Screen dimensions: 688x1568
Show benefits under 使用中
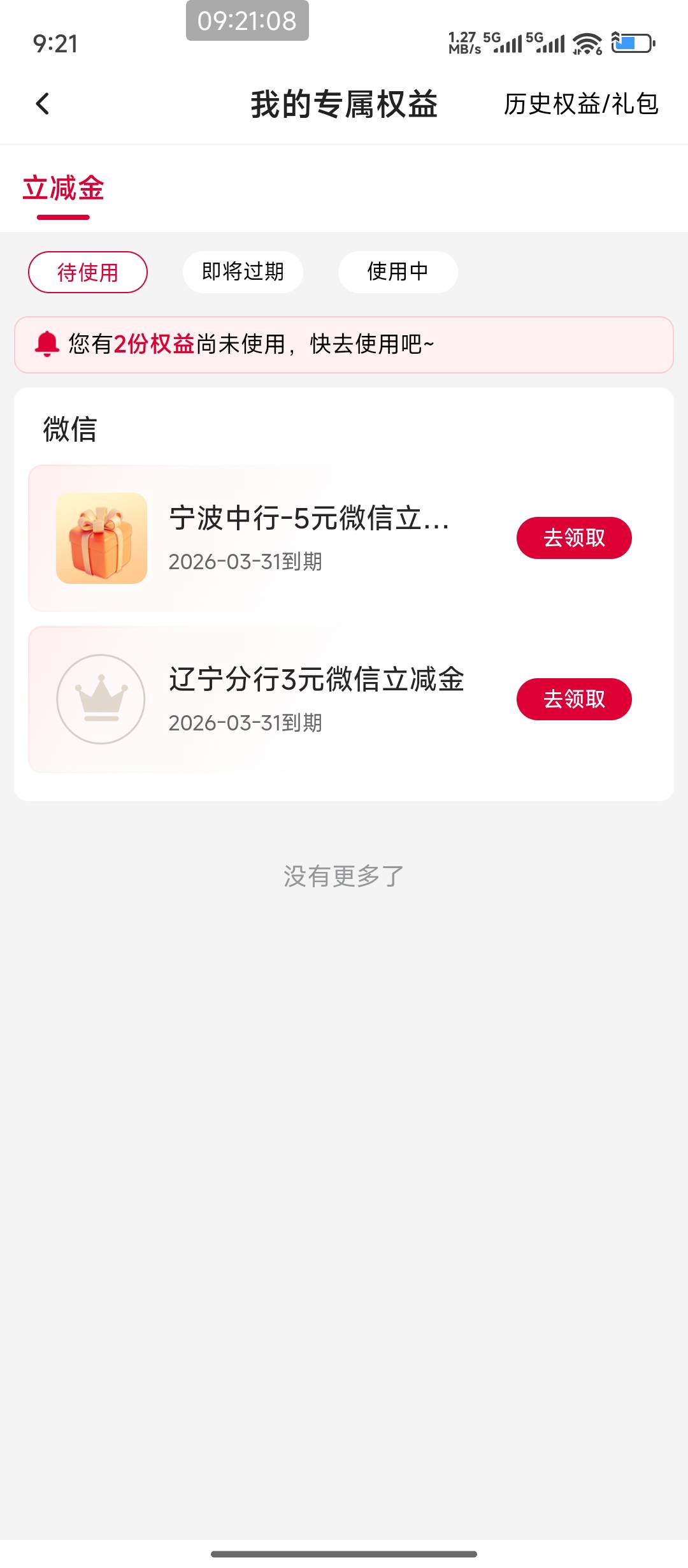click(x=398, y=272)
